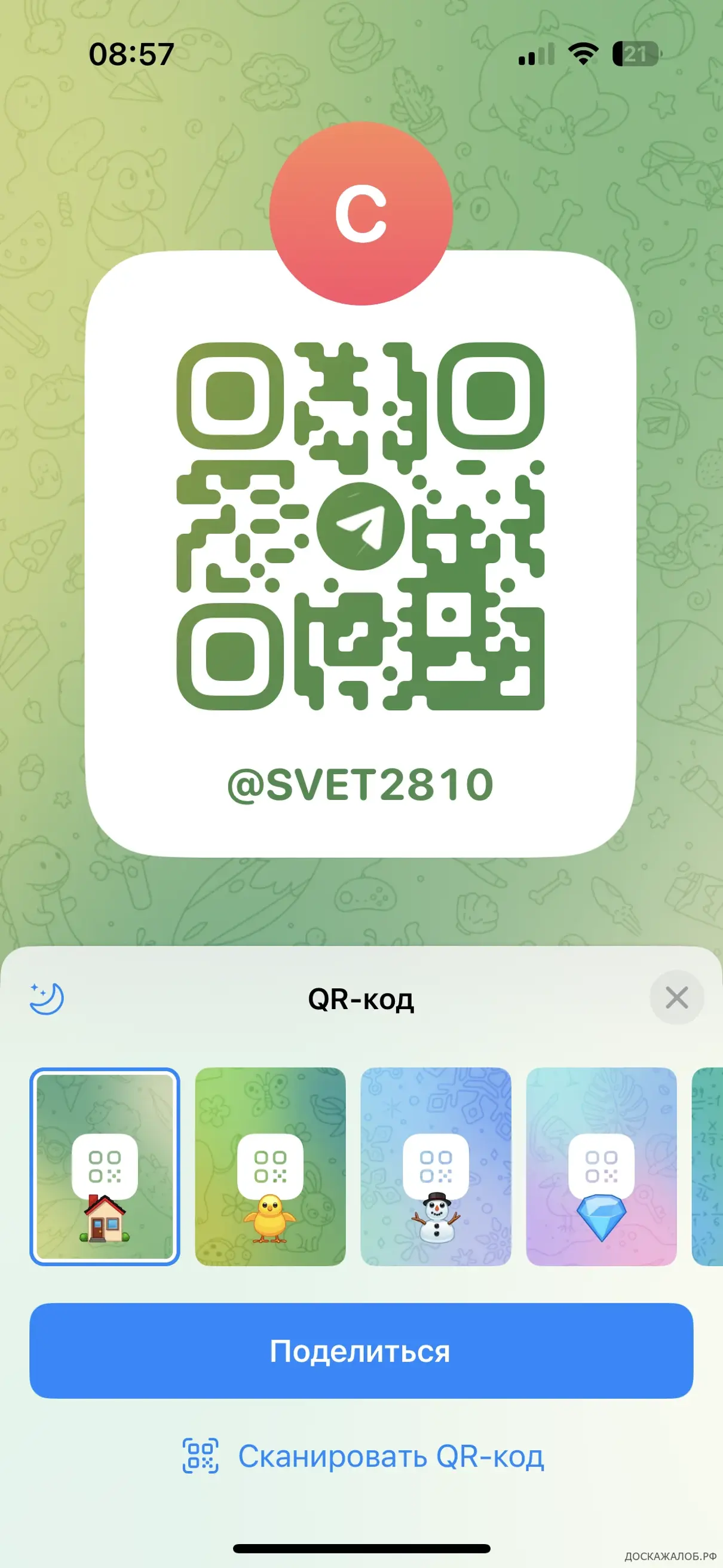Image resolution: width=723 pixels, height=1568 pixels.
Task: Toggle night mode with the moon icon
Action: 47,998
